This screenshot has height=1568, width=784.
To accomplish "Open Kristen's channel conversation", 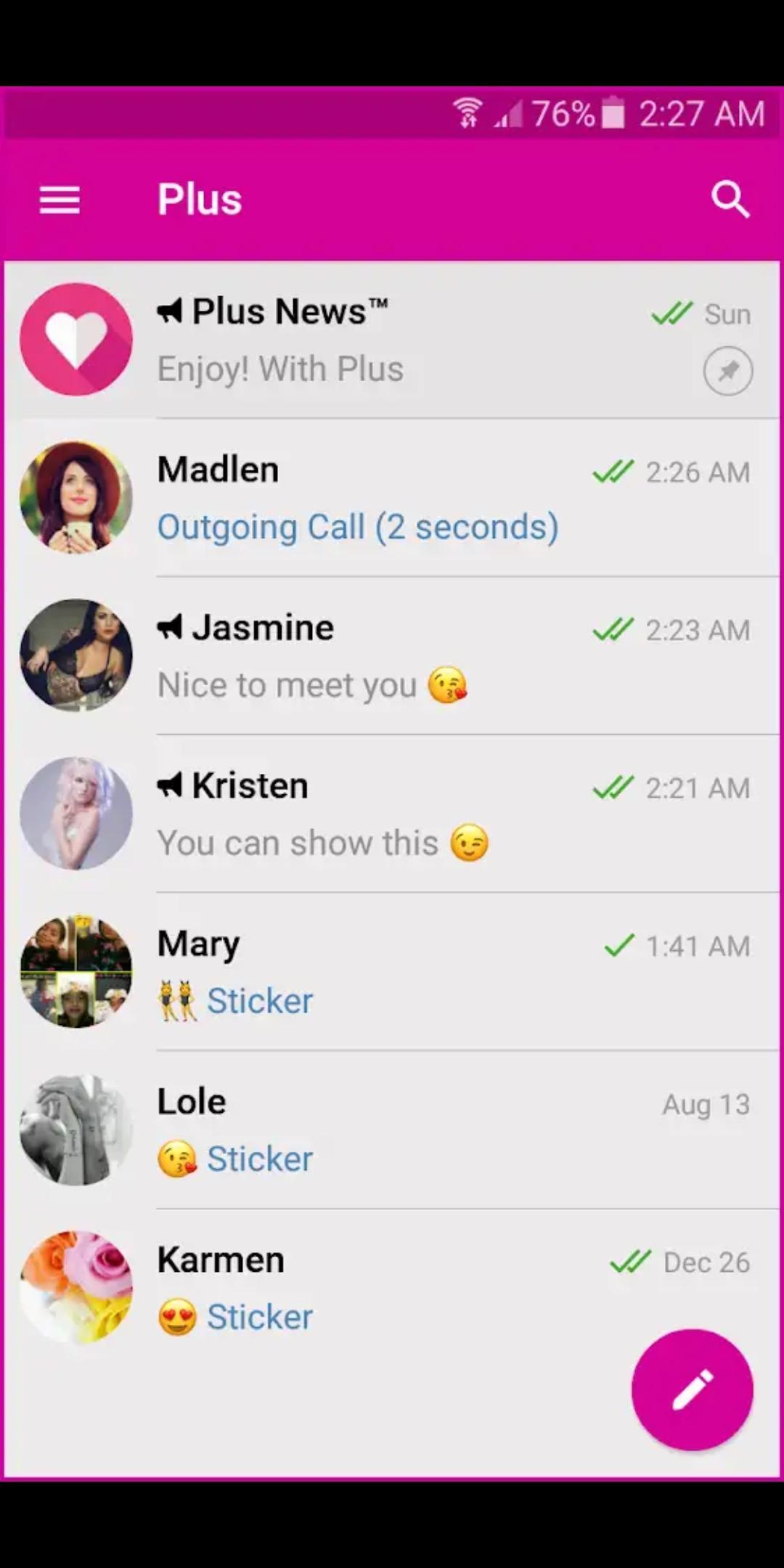I will [392, 814].
